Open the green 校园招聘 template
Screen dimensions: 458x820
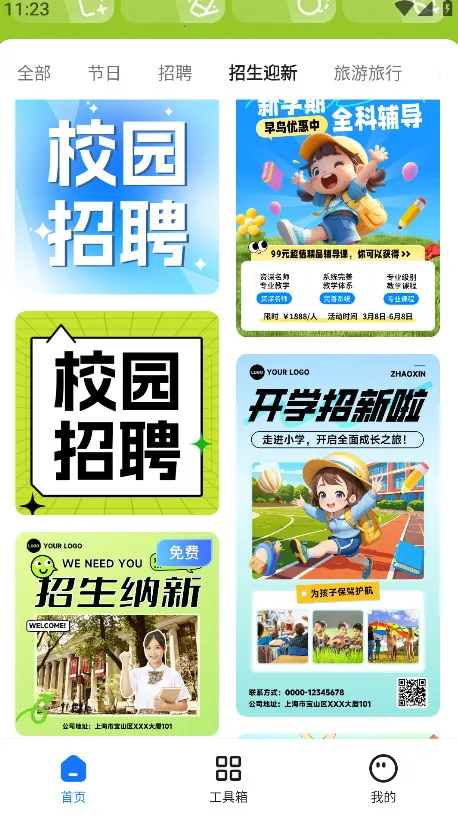point(117,413)
